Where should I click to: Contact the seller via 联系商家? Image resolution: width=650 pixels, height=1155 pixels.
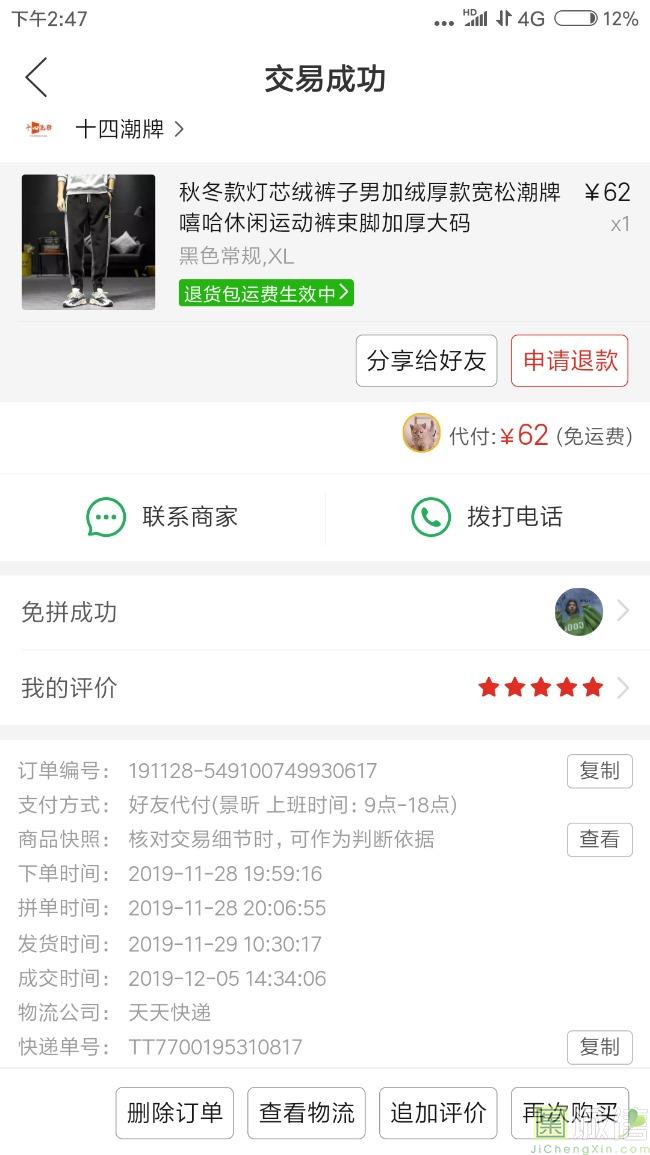click(x=162, y=517)
